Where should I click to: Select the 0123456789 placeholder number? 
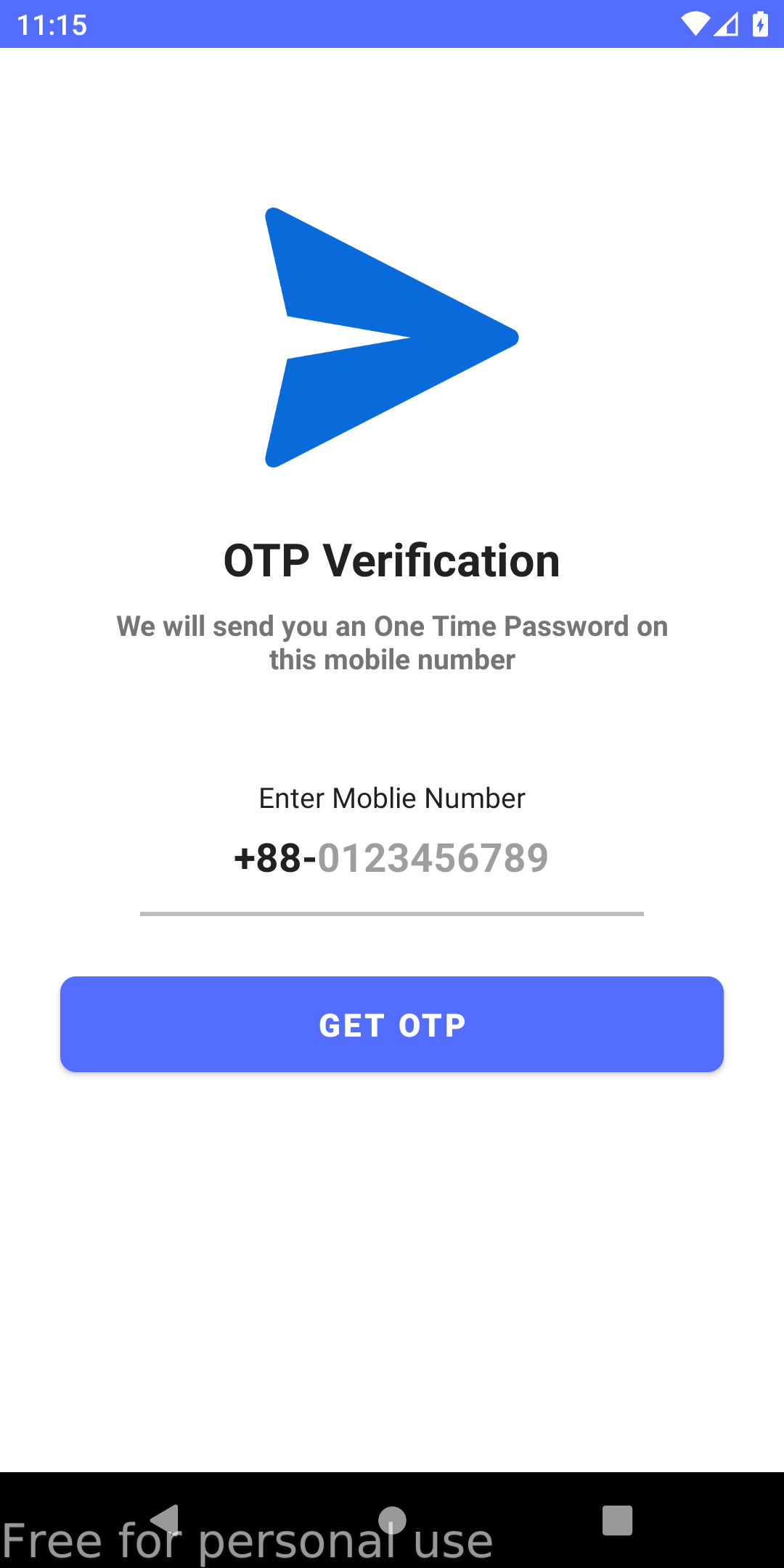click(x=433, y=859)
